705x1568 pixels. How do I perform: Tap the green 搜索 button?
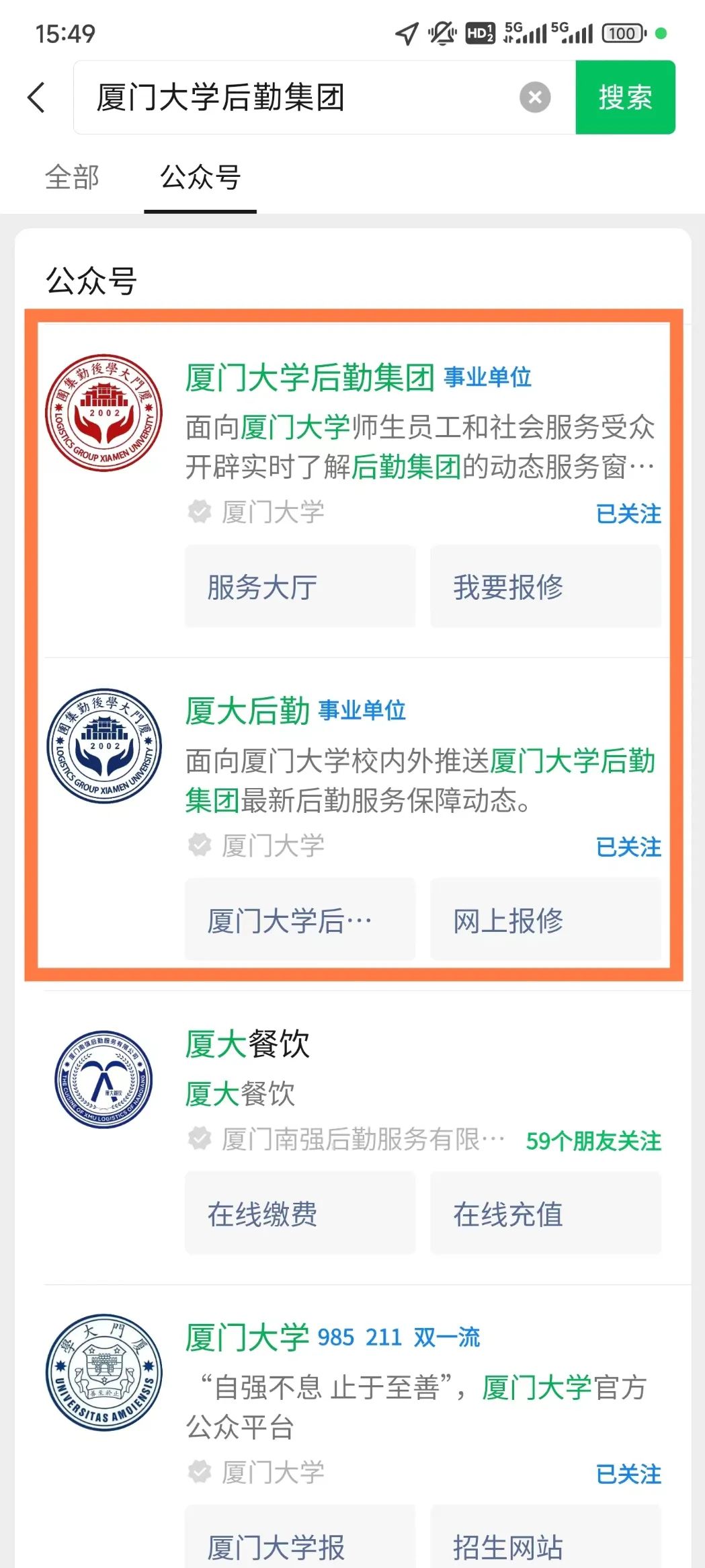pos(625,98)
